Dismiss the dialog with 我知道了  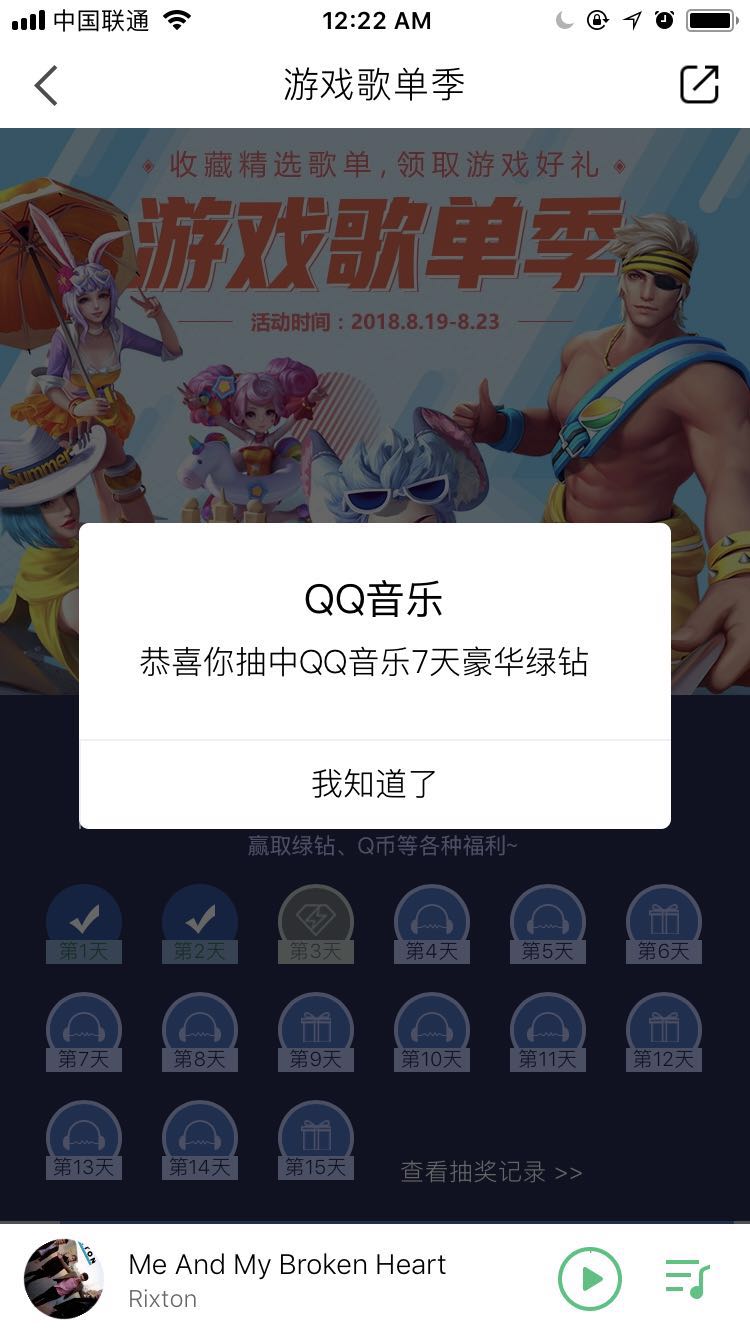pyautogui.click(x=374, y=784)
